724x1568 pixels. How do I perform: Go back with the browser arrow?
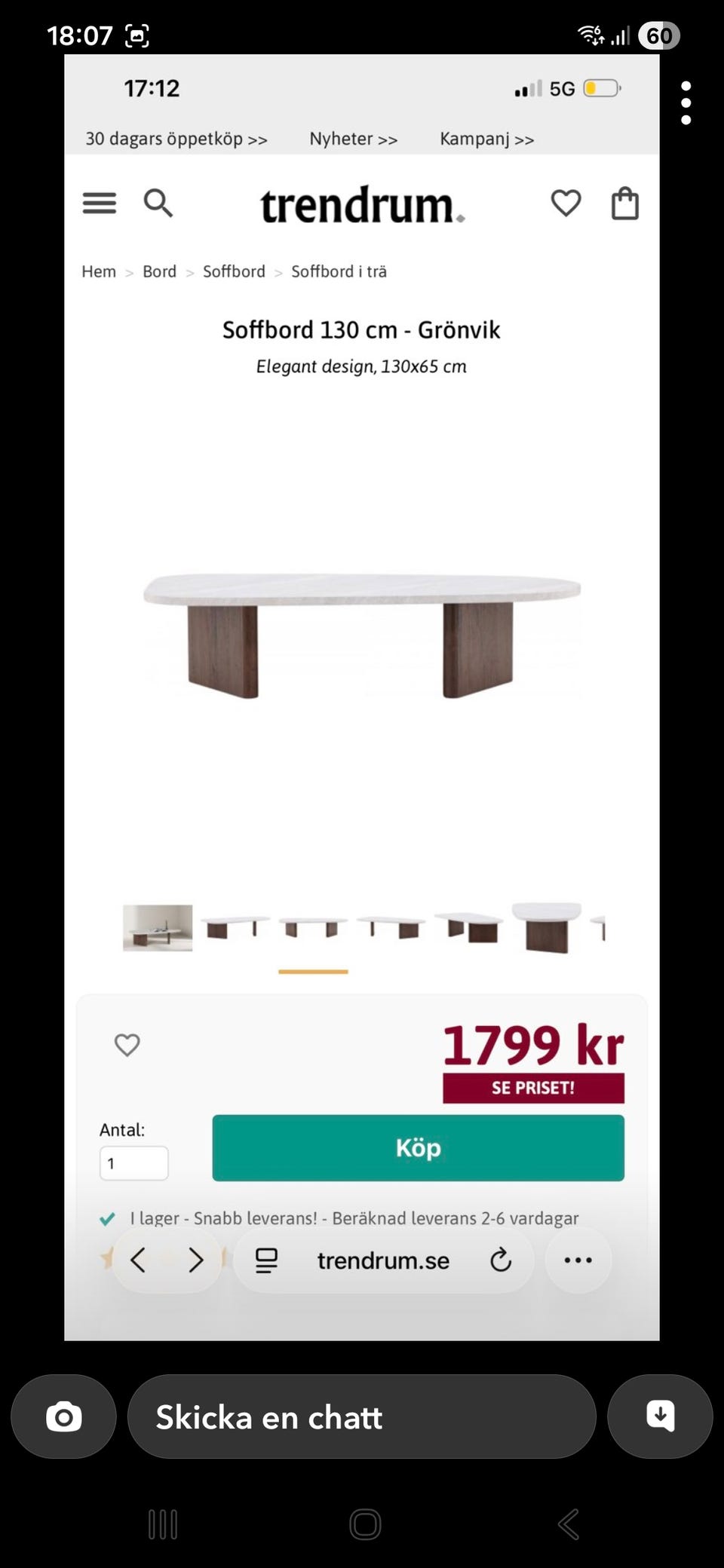click(138, 1260)
